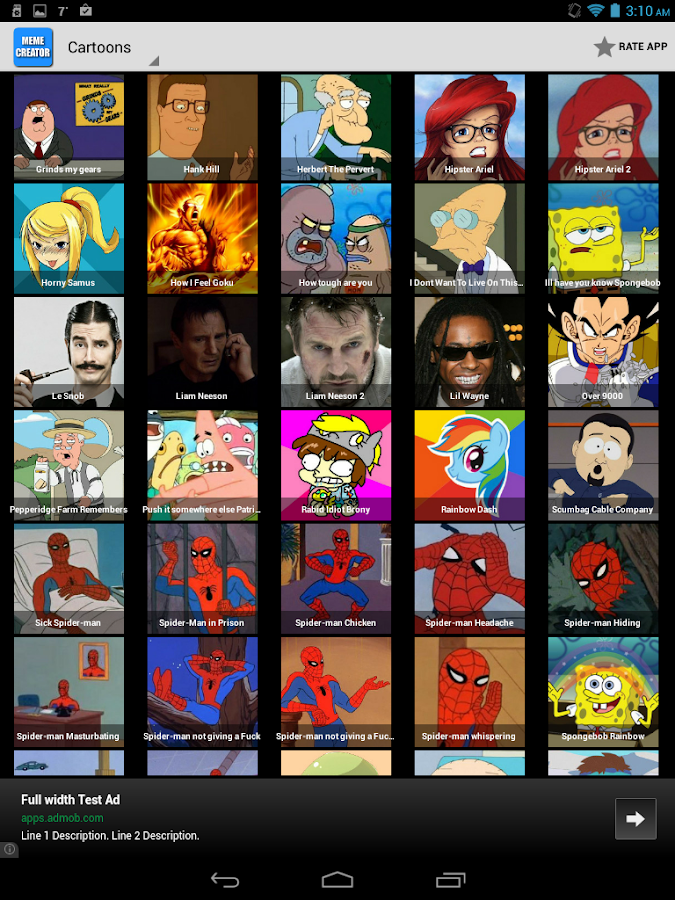Choose the Hipster Ariel 2 meme
Viewport: 675px width, 900px height.
(x=603, y=126)
